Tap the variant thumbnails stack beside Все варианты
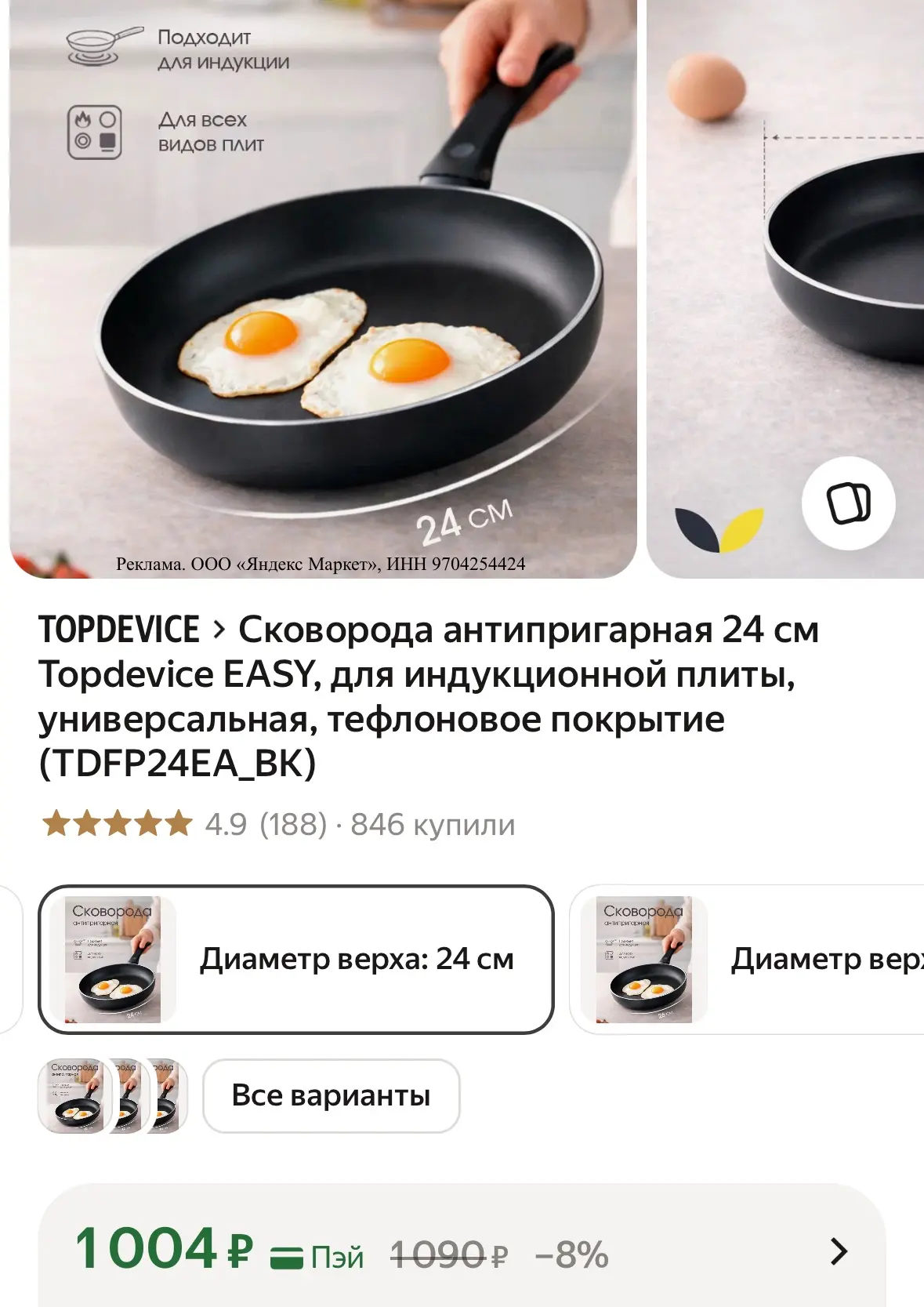Screen dimensions: 924x1307 pyautogui.click(x=113, y=1095)
